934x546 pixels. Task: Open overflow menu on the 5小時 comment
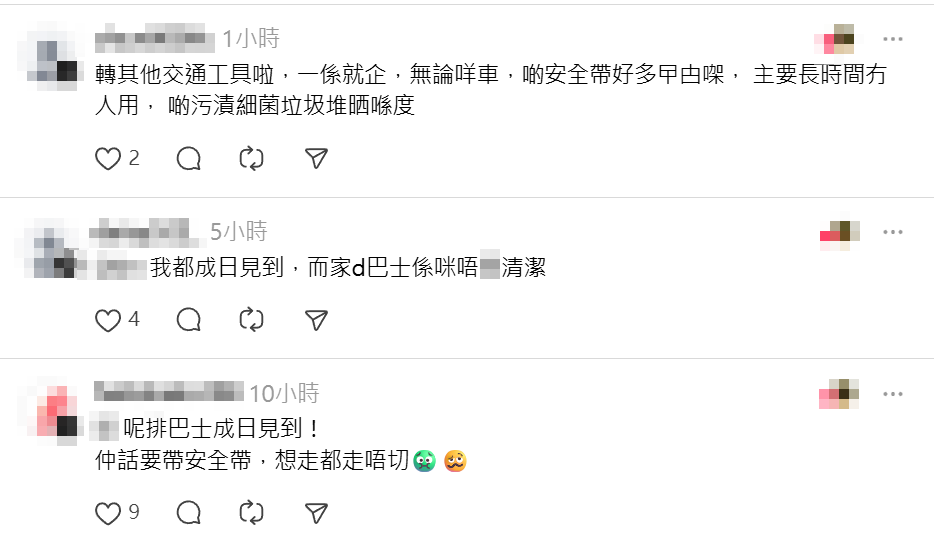[893, 233]
